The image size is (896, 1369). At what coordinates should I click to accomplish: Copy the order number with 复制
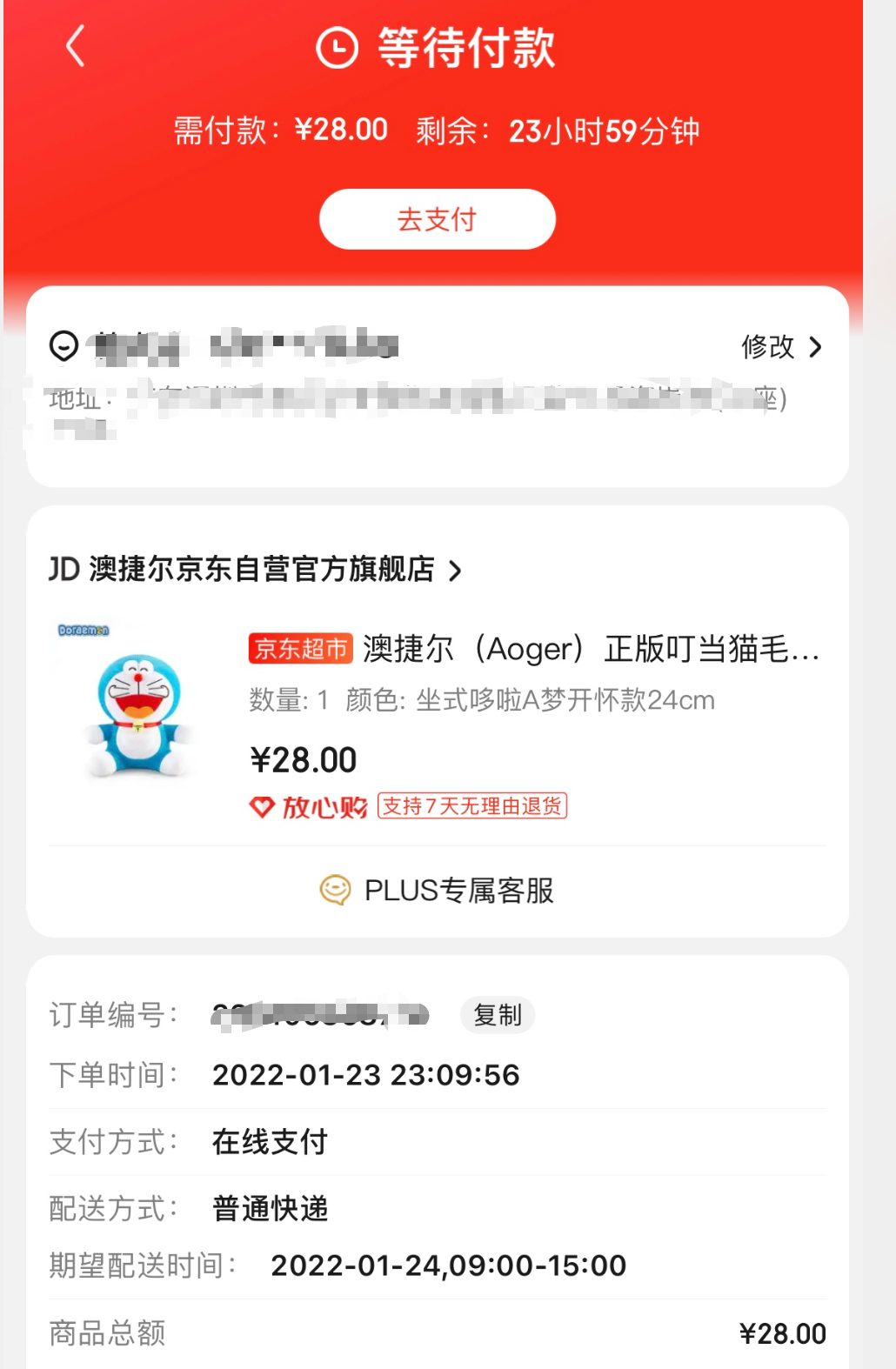coord(497,1015)
